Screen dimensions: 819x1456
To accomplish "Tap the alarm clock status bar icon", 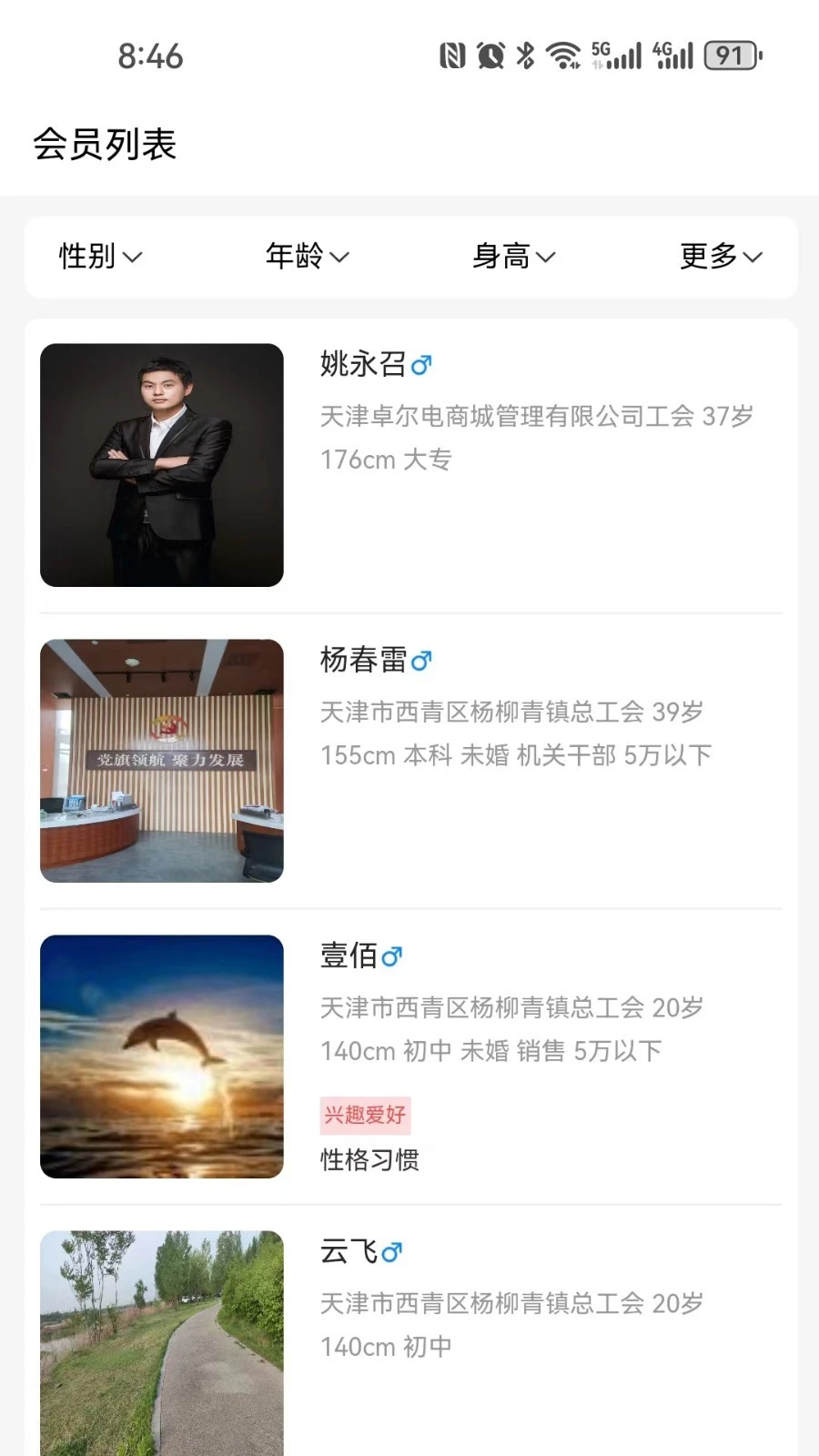I will pyautogui.click(x=489, y=56).
